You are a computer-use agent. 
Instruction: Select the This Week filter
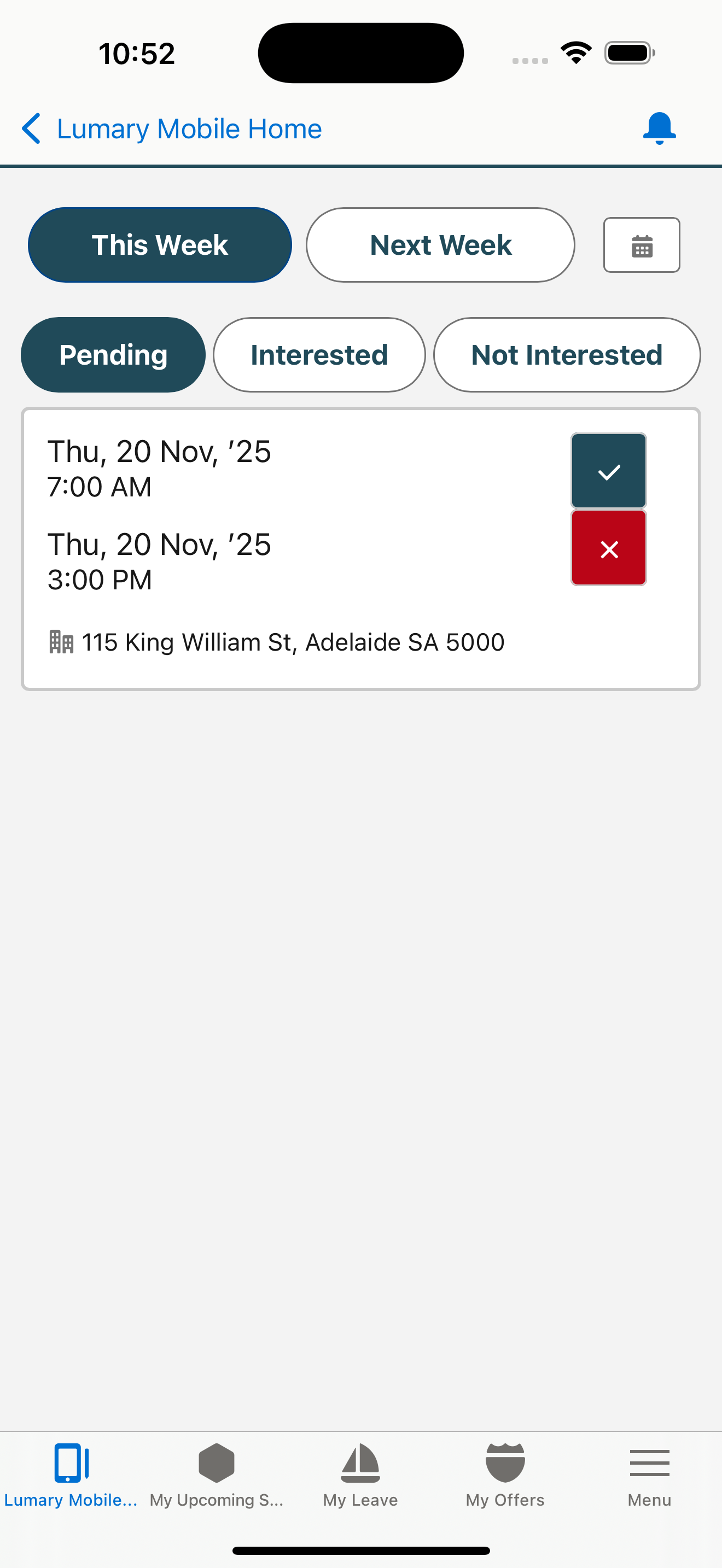pyautogui.click(x=160, y=245)
